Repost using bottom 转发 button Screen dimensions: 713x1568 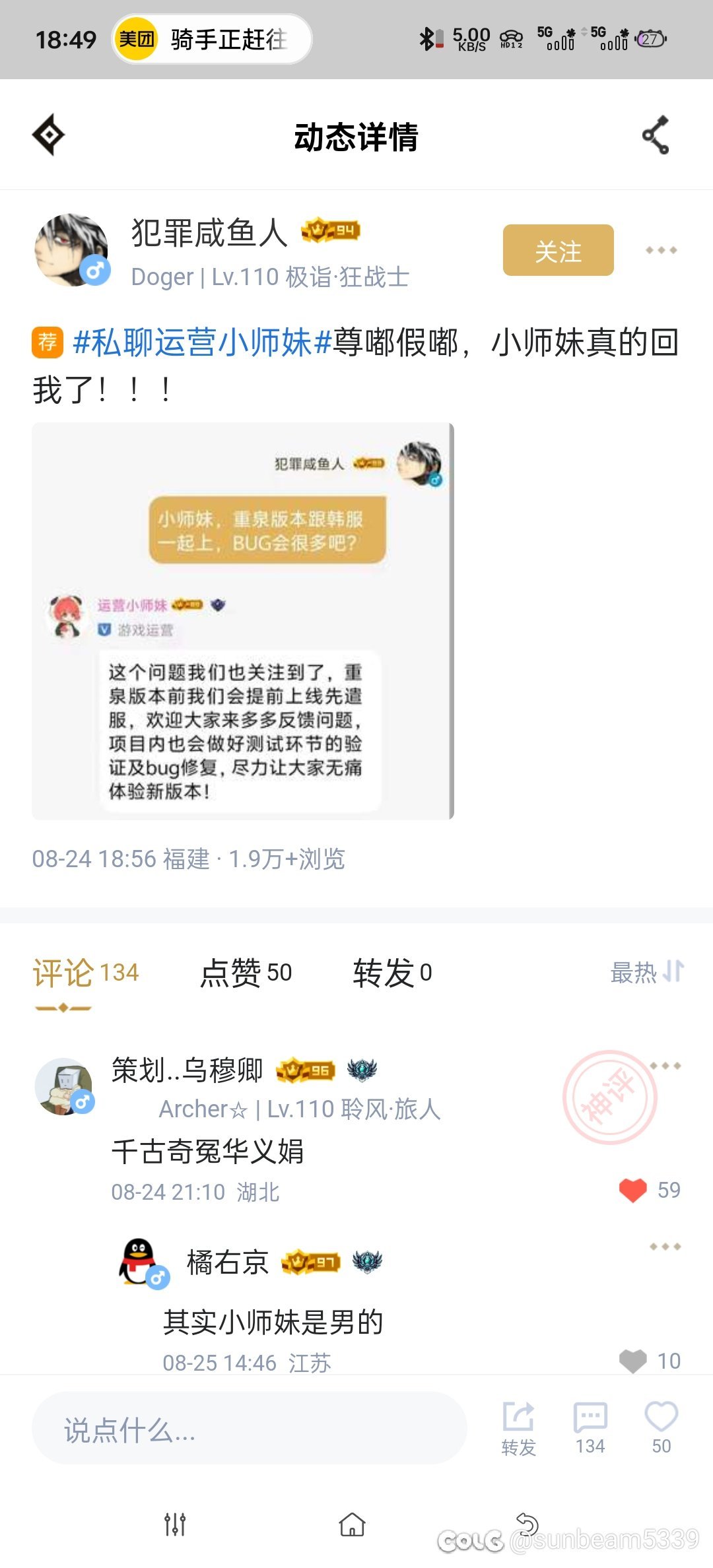(x=518, y=1429)
